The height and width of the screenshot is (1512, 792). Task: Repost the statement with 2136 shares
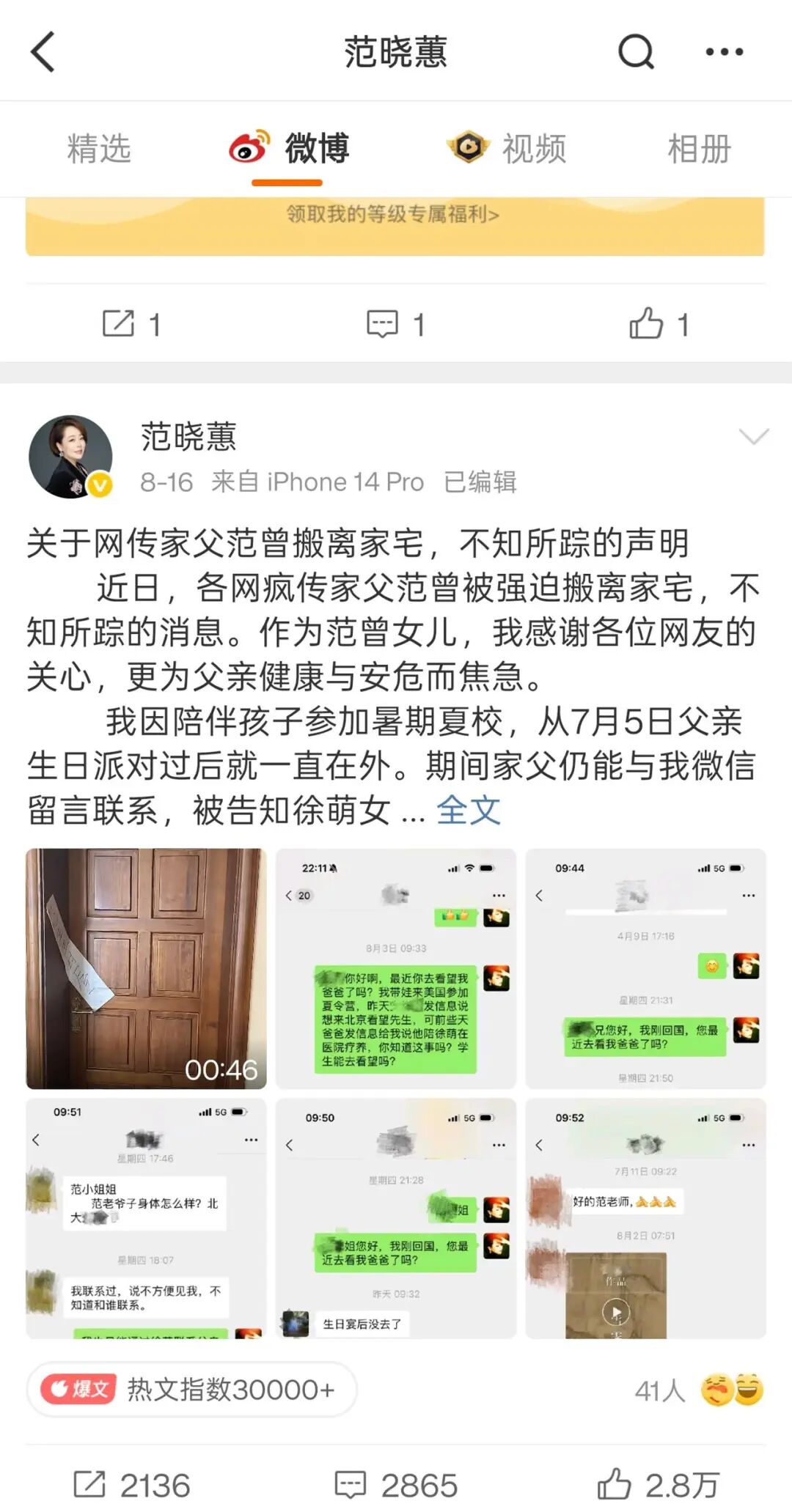pyautogui.click(x=132, y=1486)
